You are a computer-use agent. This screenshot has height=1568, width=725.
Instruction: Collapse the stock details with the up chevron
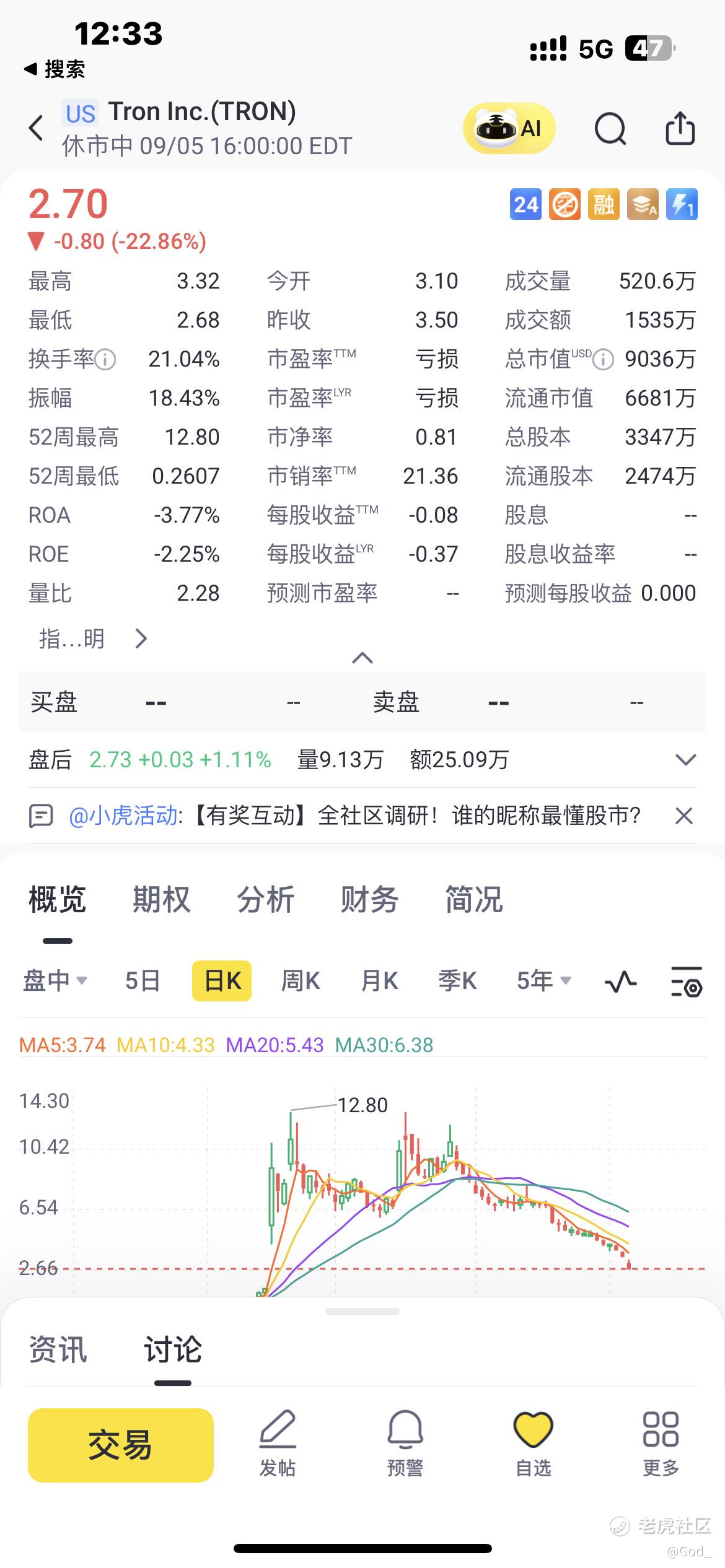(x=362, y=658)
